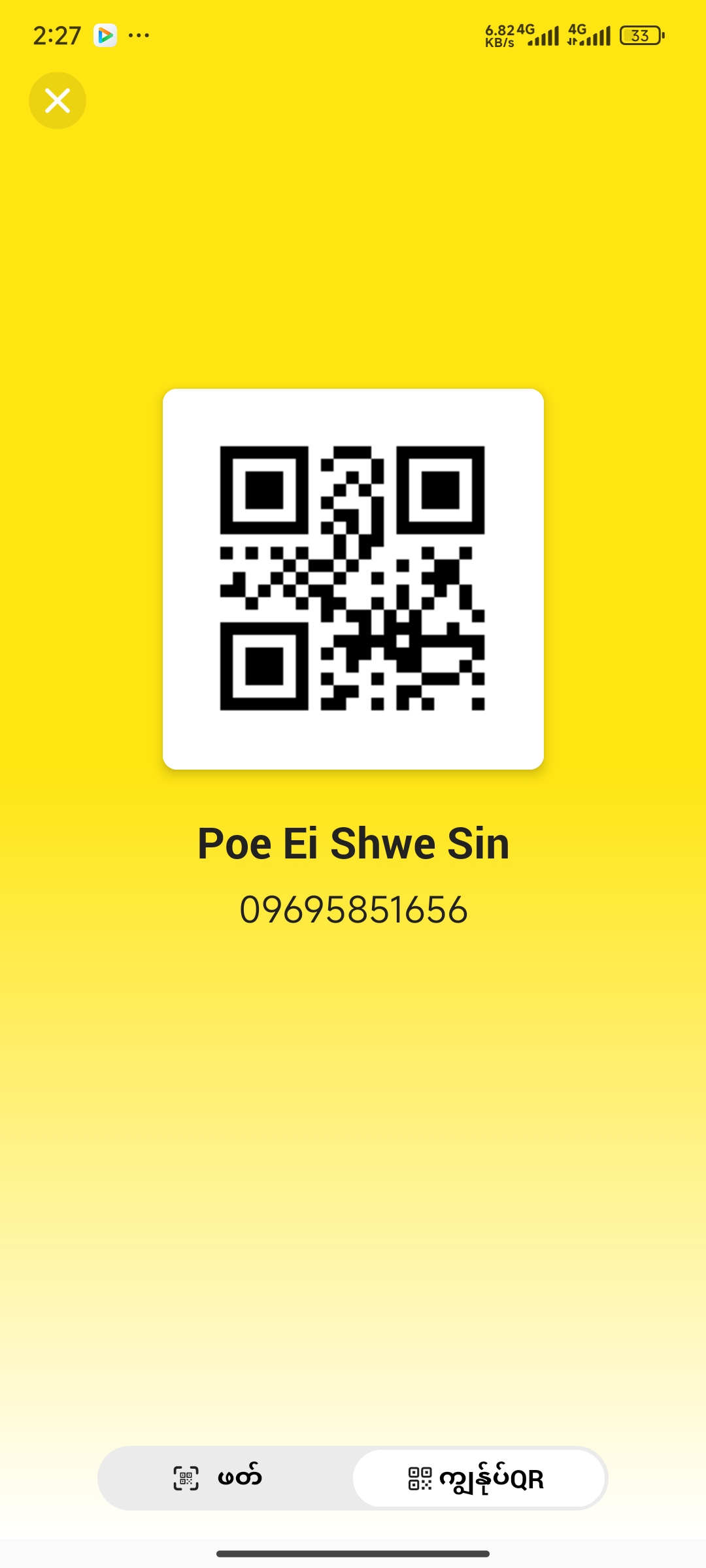
Task: Close the QR code screen
Action: click(58, 101)
